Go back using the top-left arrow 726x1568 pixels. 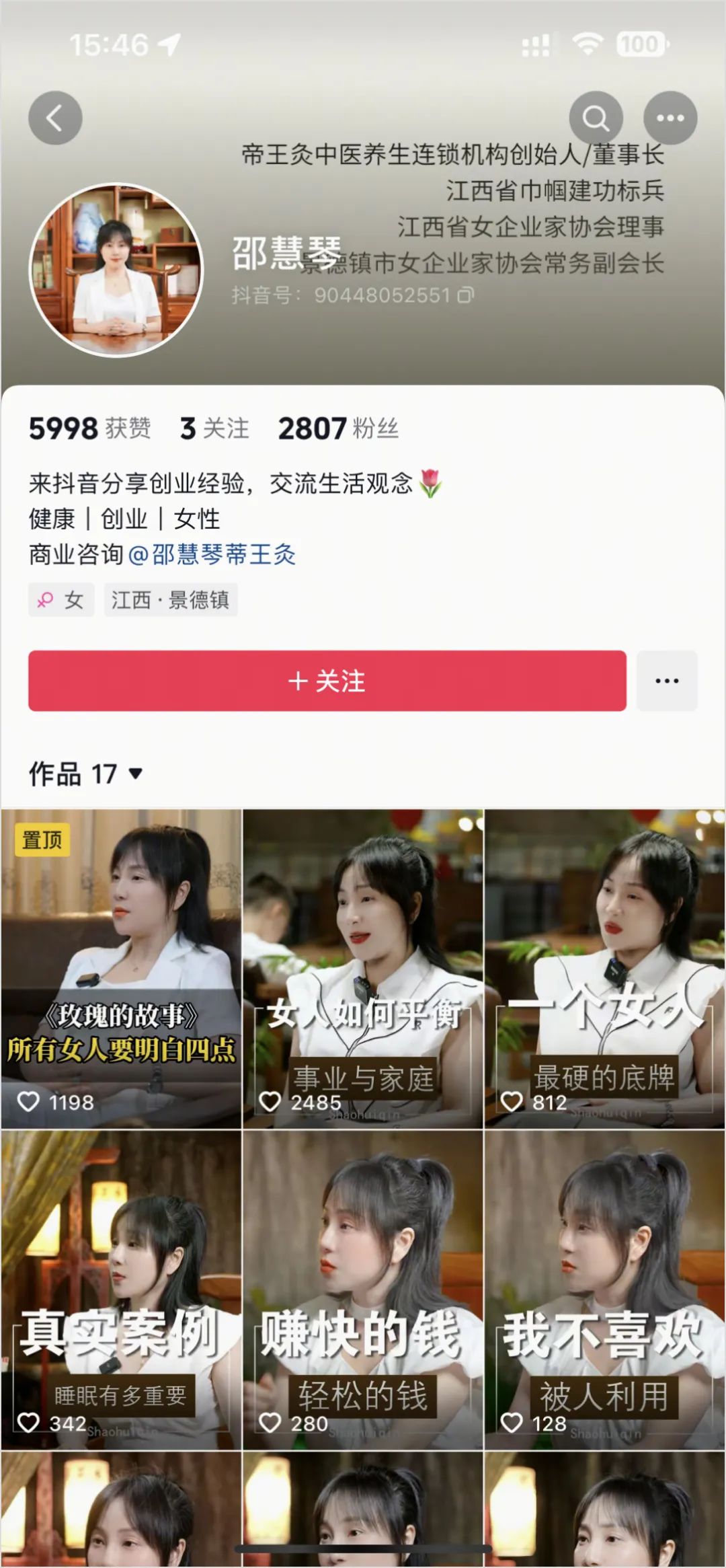[55, 118]
